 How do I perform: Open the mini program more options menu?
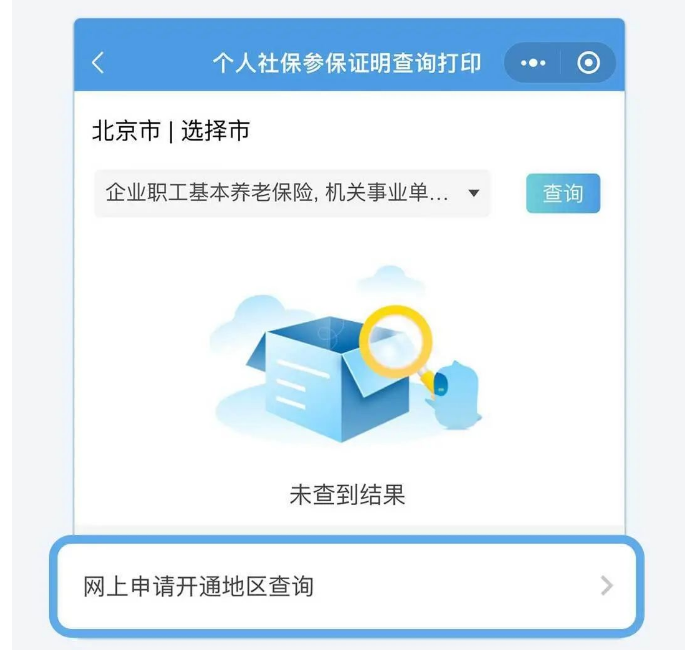(533, 63)
